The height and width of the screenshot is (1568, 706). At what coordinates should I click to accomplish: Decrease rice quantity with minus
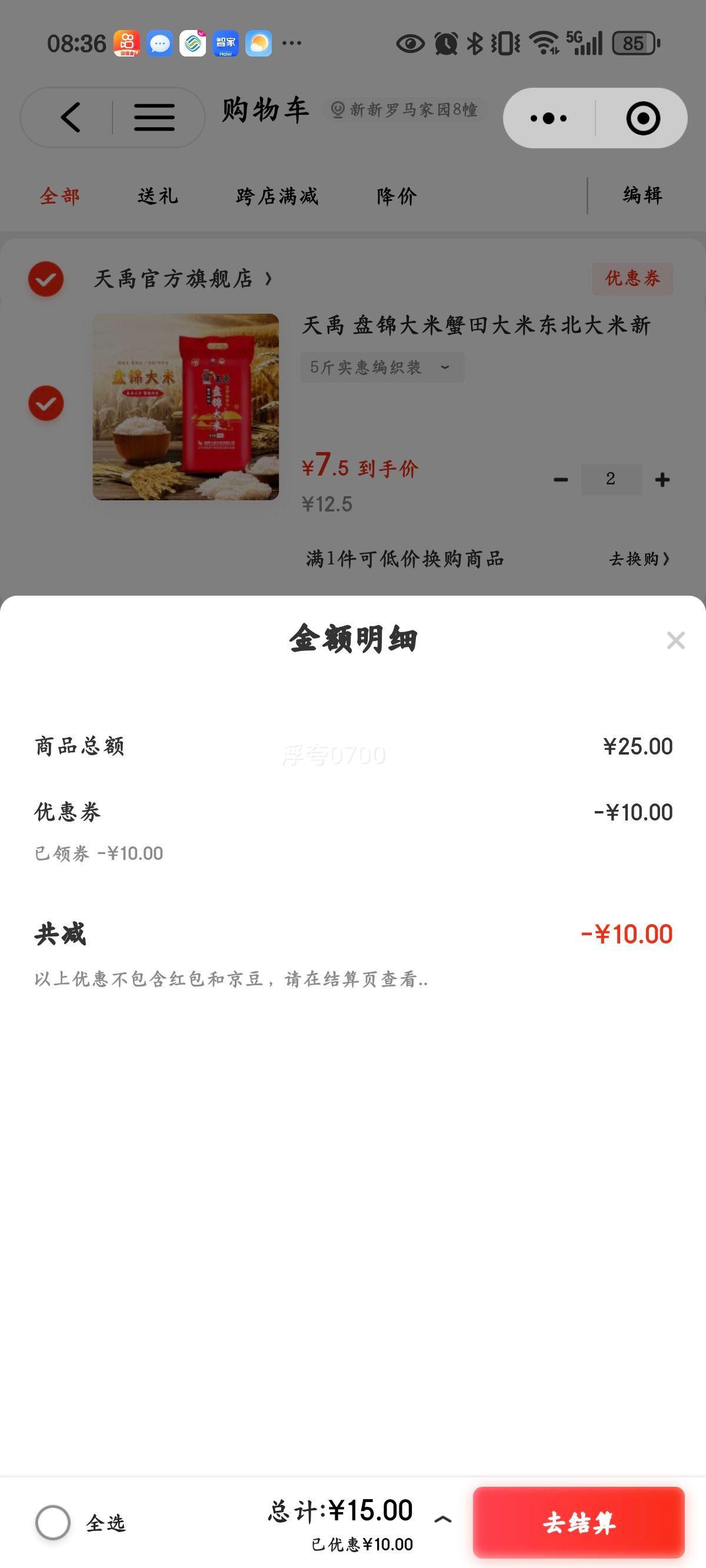click(x=561, y=480)
